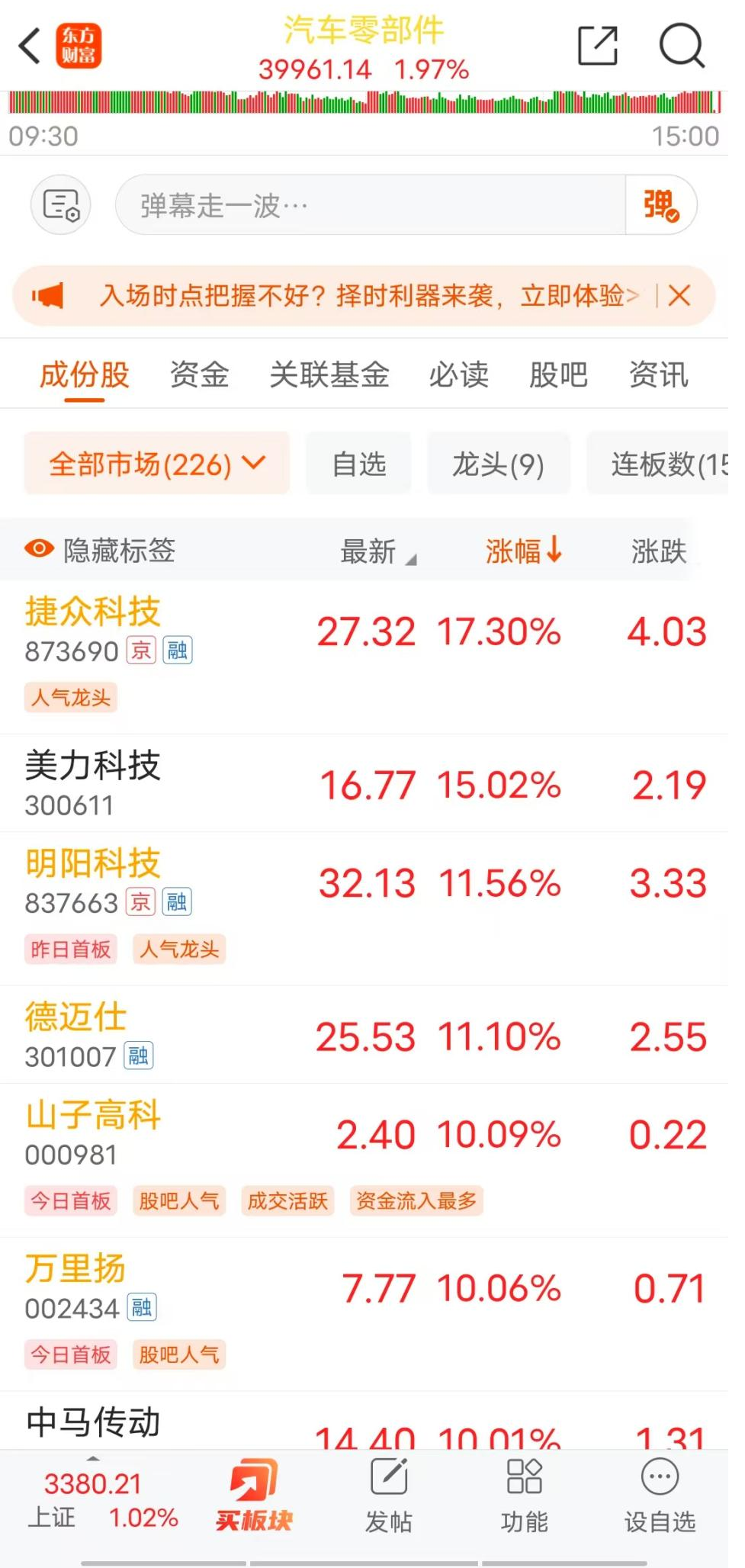Select 发帖 to write a post
The height and width of the screenshot is (1568, 745).
pyautogui.click(x=389, y=1496)
